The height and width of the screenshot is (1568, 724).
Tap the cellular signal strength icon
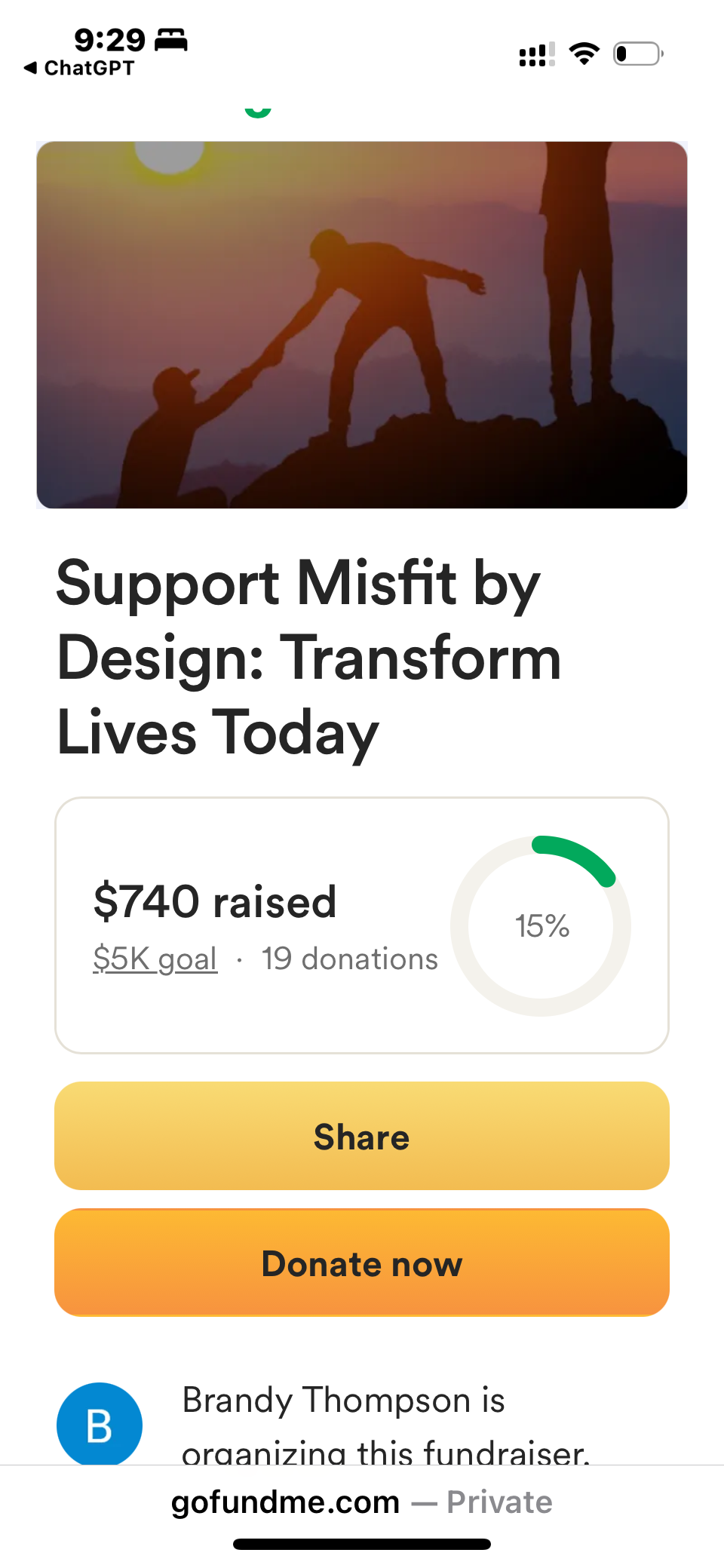coord(535,53)
